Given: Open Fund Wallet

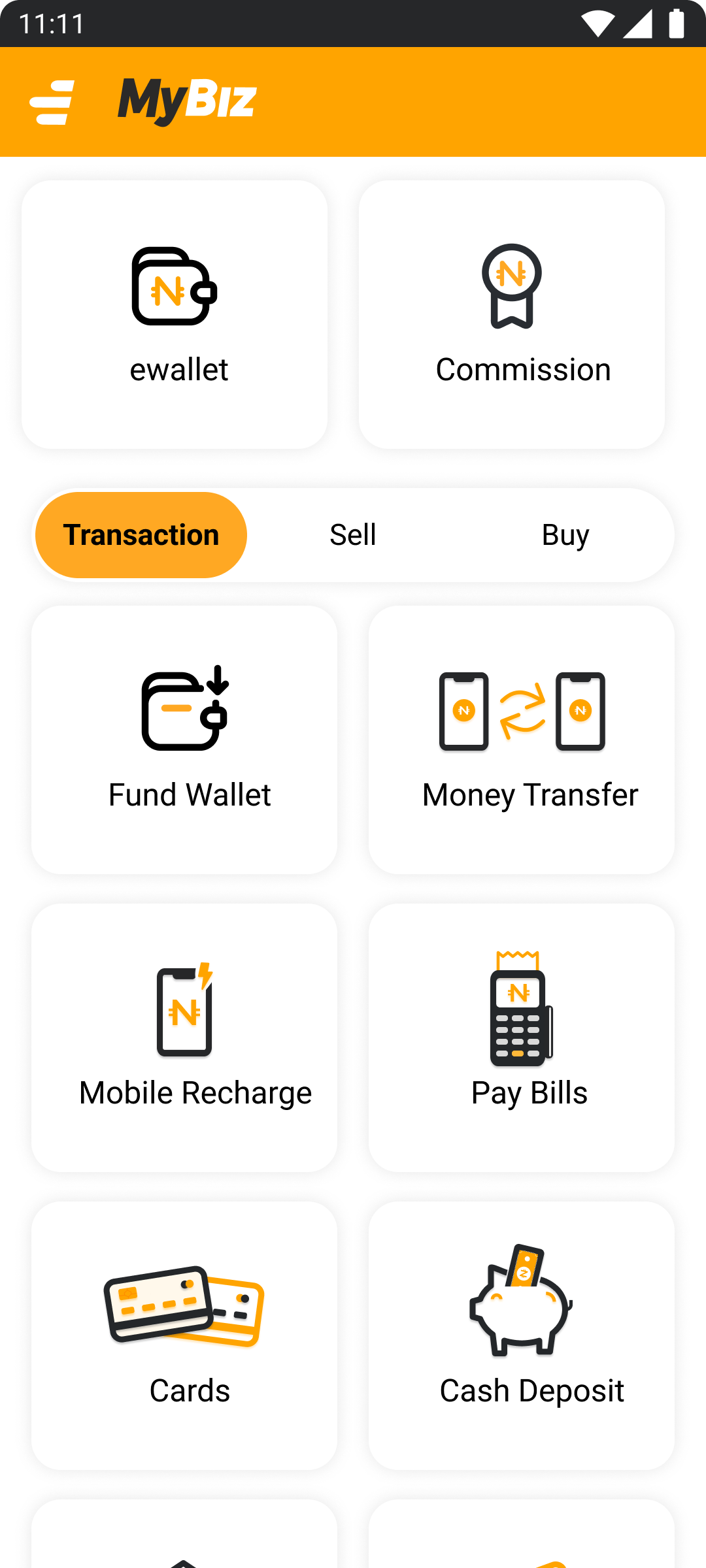Looking at the screenshot, I should pos(184,740).
